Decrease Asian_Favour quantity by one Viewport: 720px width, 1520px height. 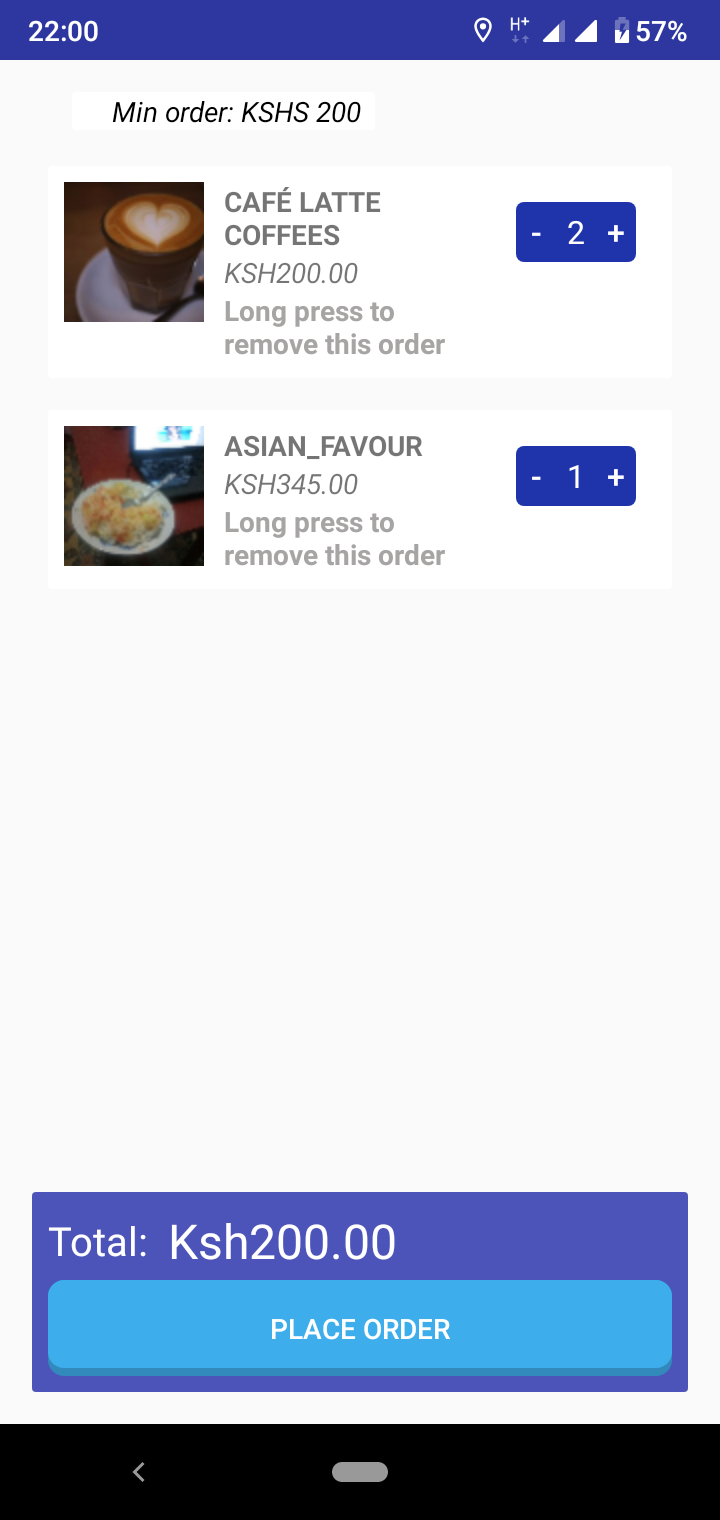coord(536,477)
